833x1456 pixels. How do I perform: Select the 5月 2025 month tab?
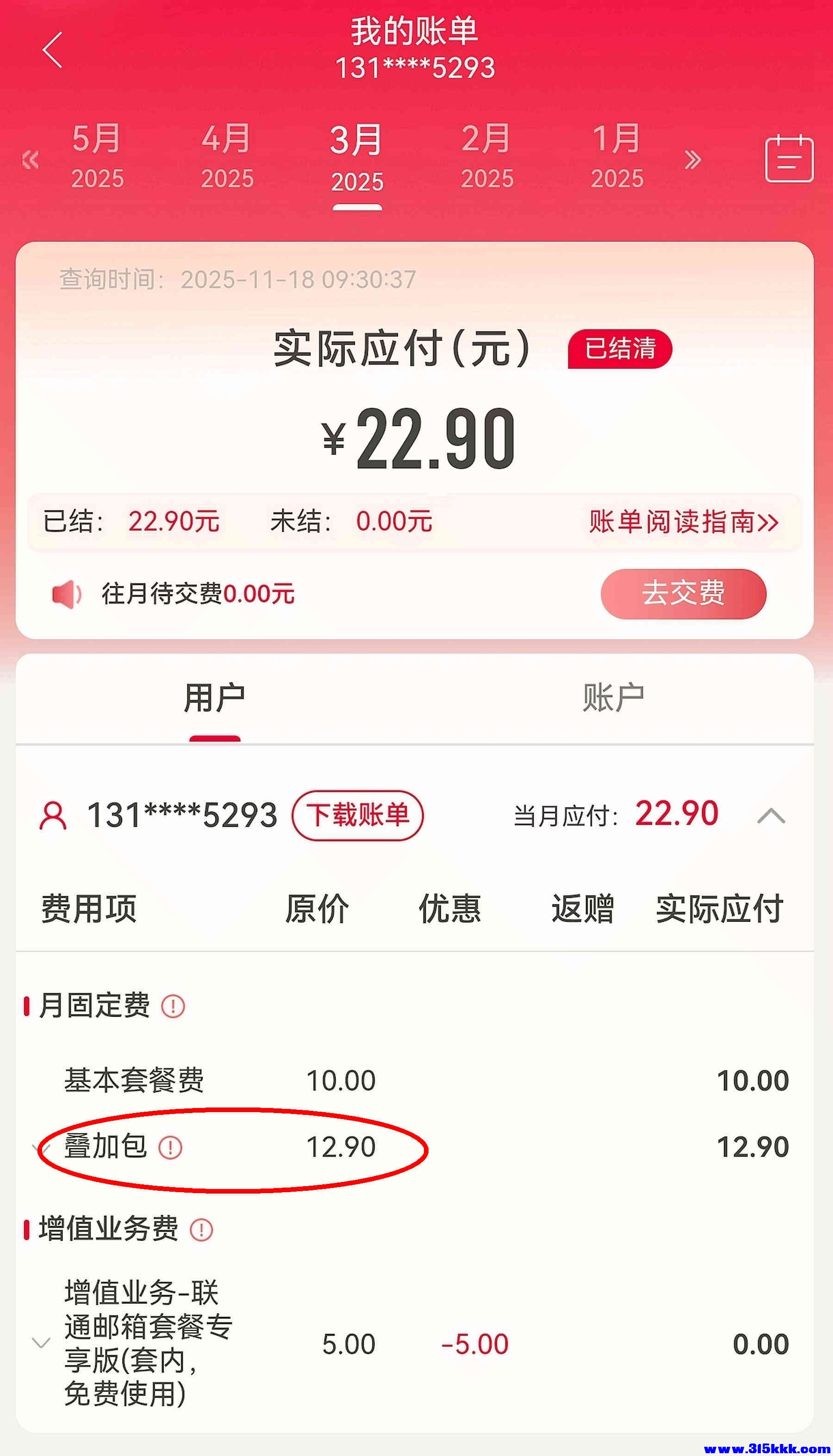96,156
